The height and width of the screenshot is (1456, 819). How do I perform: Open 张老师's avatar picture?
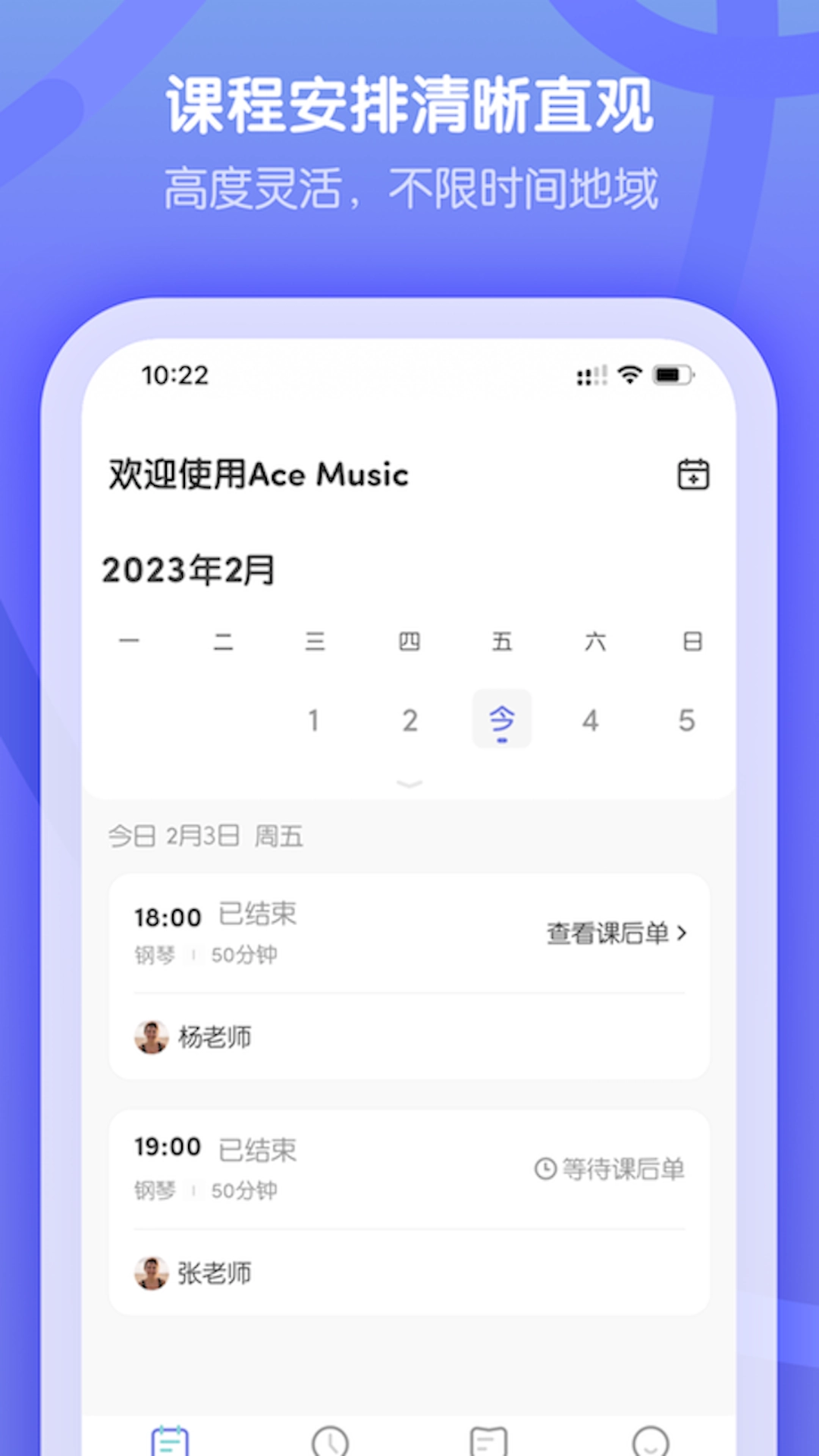click(x=151, y=1272)
